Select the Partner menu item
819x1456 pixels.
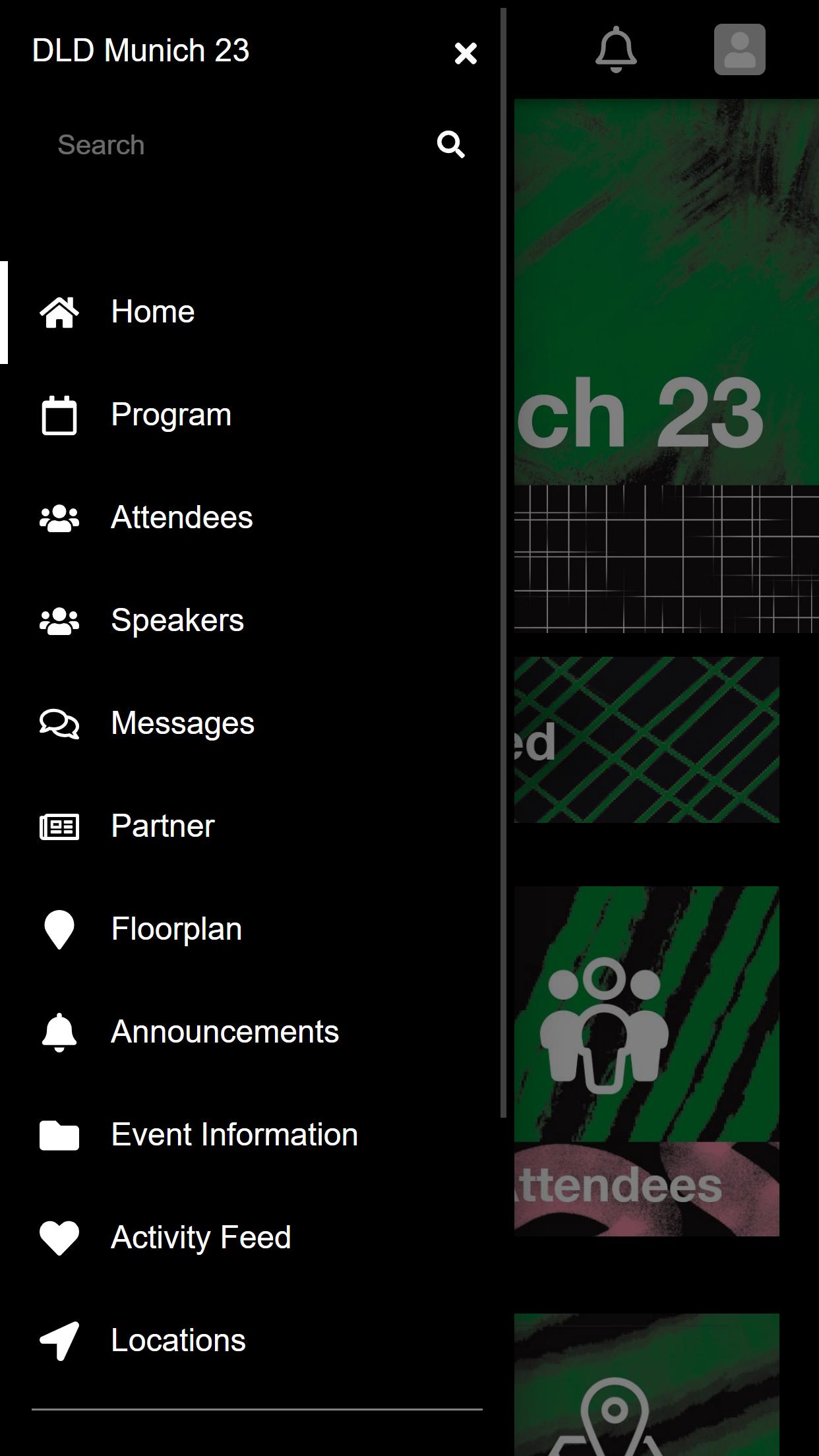[162, 826]
